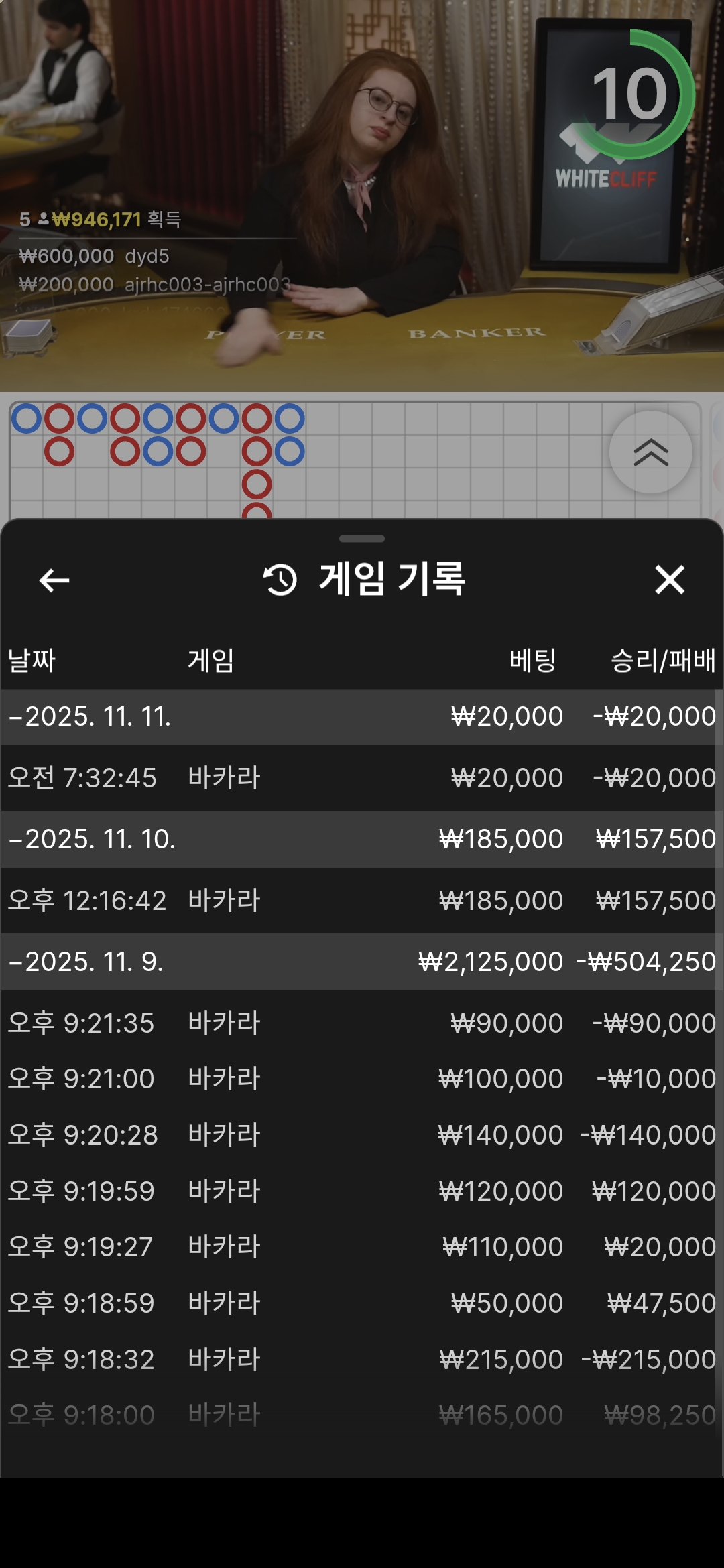Collapse the 2025. 11. 10. date group
The width and height of the screenshot is (724, 1568).
coord(93,840)
